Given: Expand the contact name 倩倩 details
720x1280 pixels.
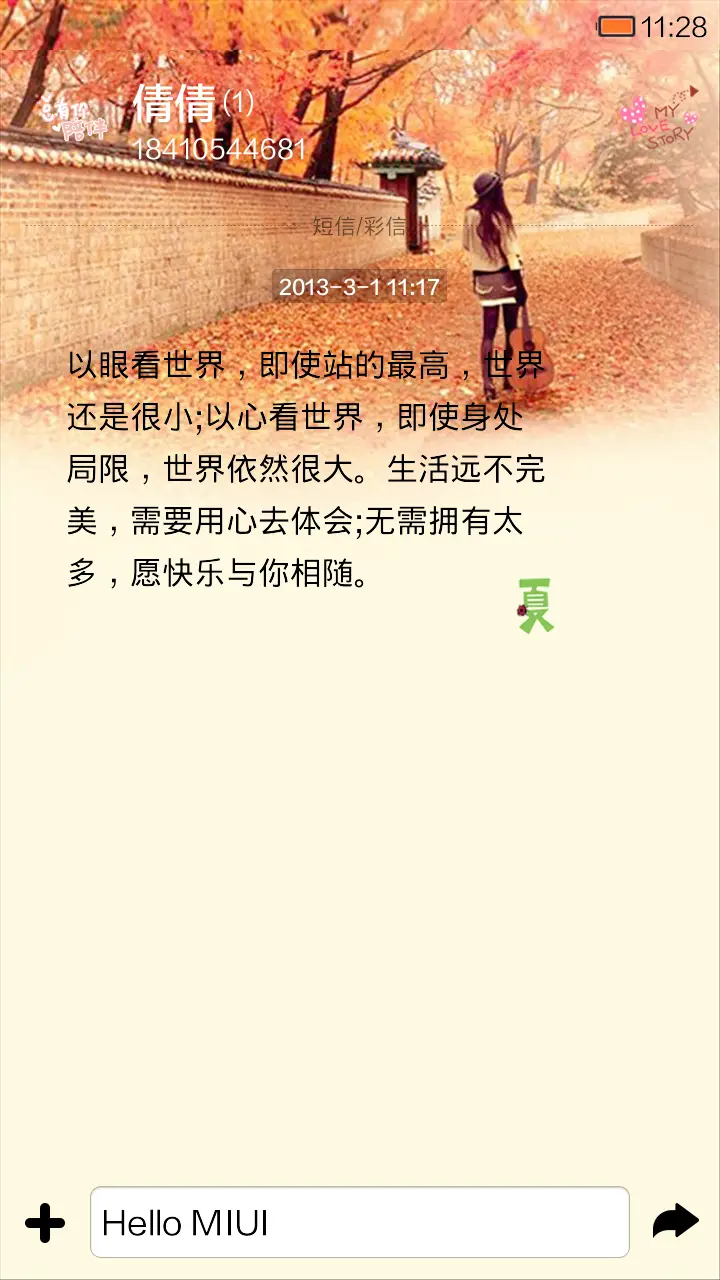Looking at the screenshot, I should 176,104.
